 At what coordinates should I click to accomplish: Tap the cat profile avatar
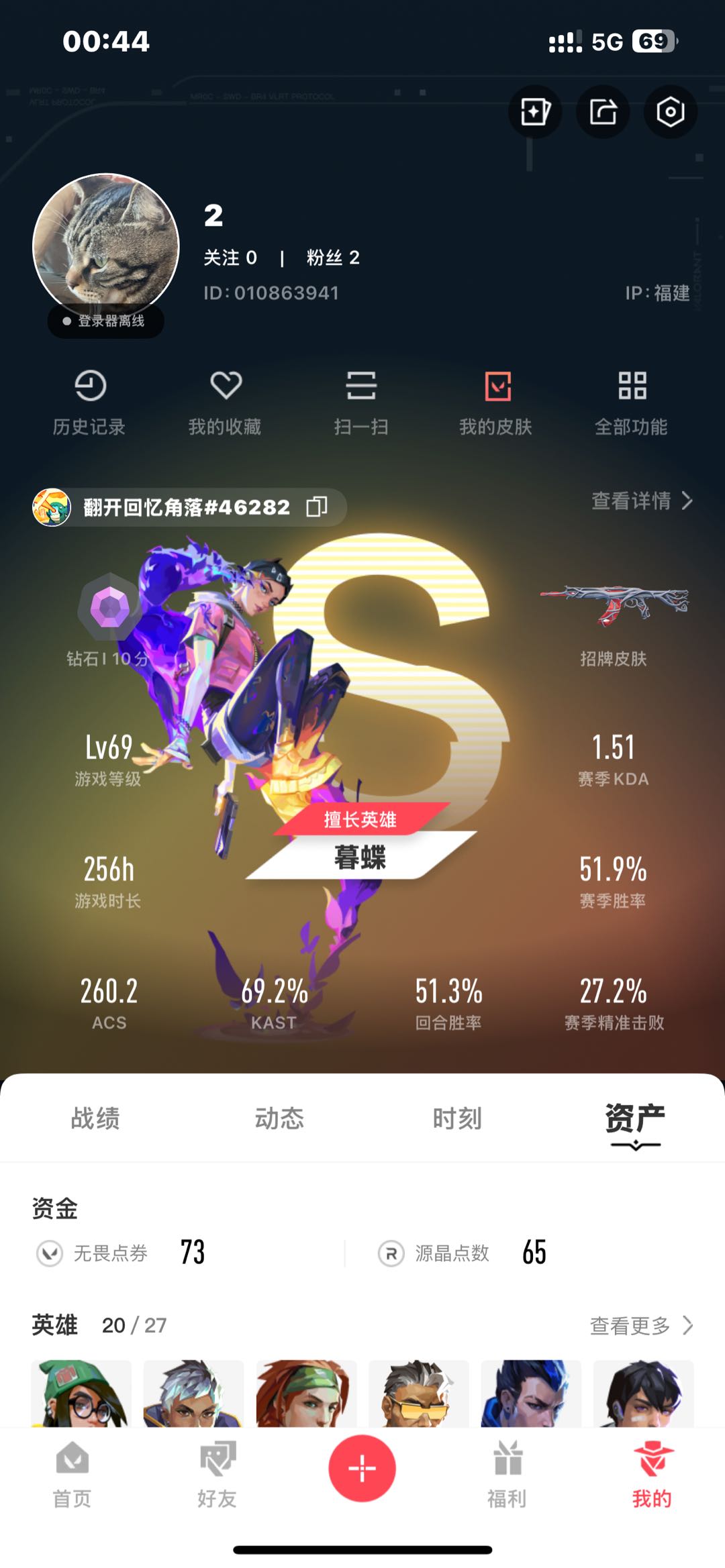106,246
